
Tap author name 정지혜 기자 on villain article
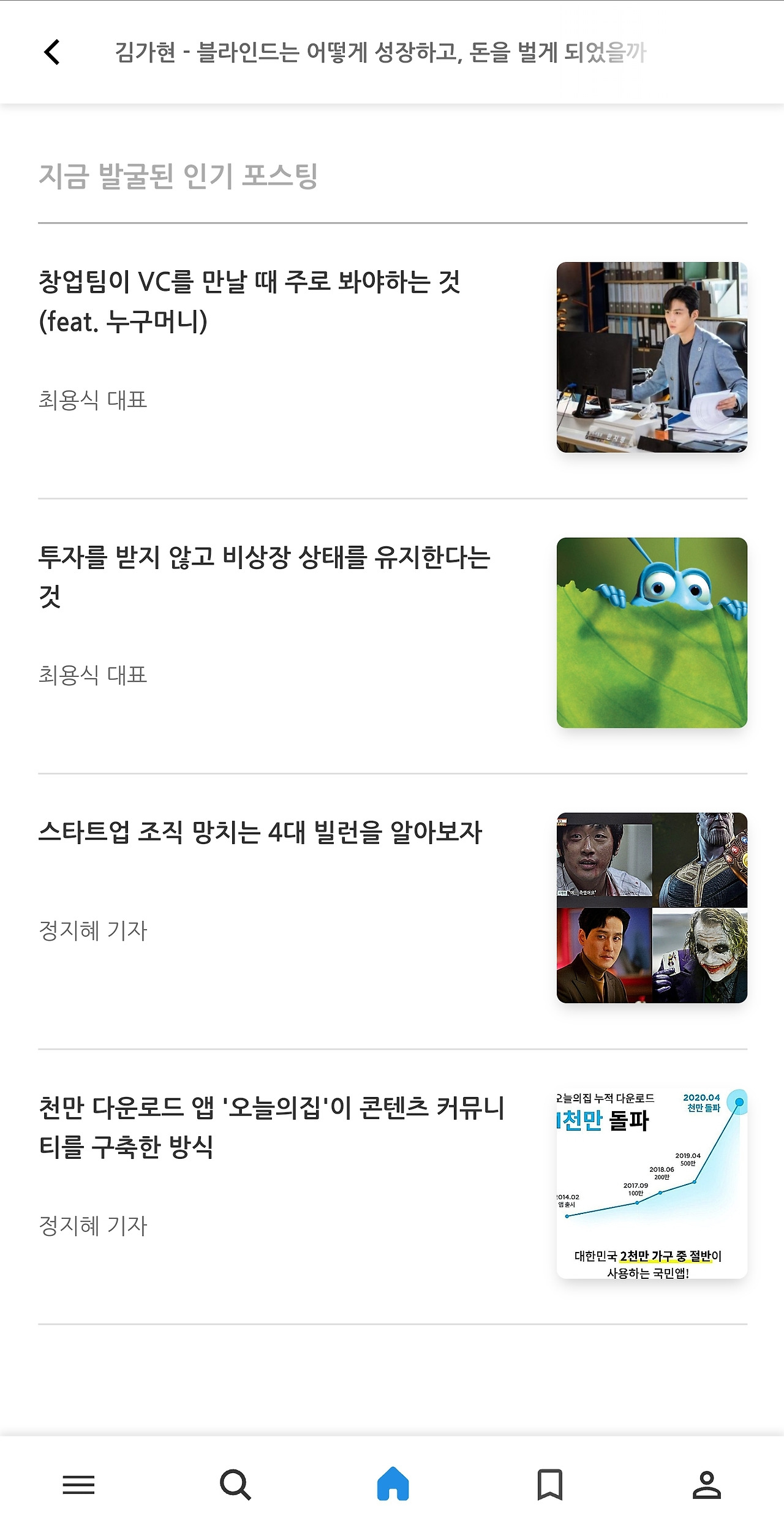tap(94, 930)
